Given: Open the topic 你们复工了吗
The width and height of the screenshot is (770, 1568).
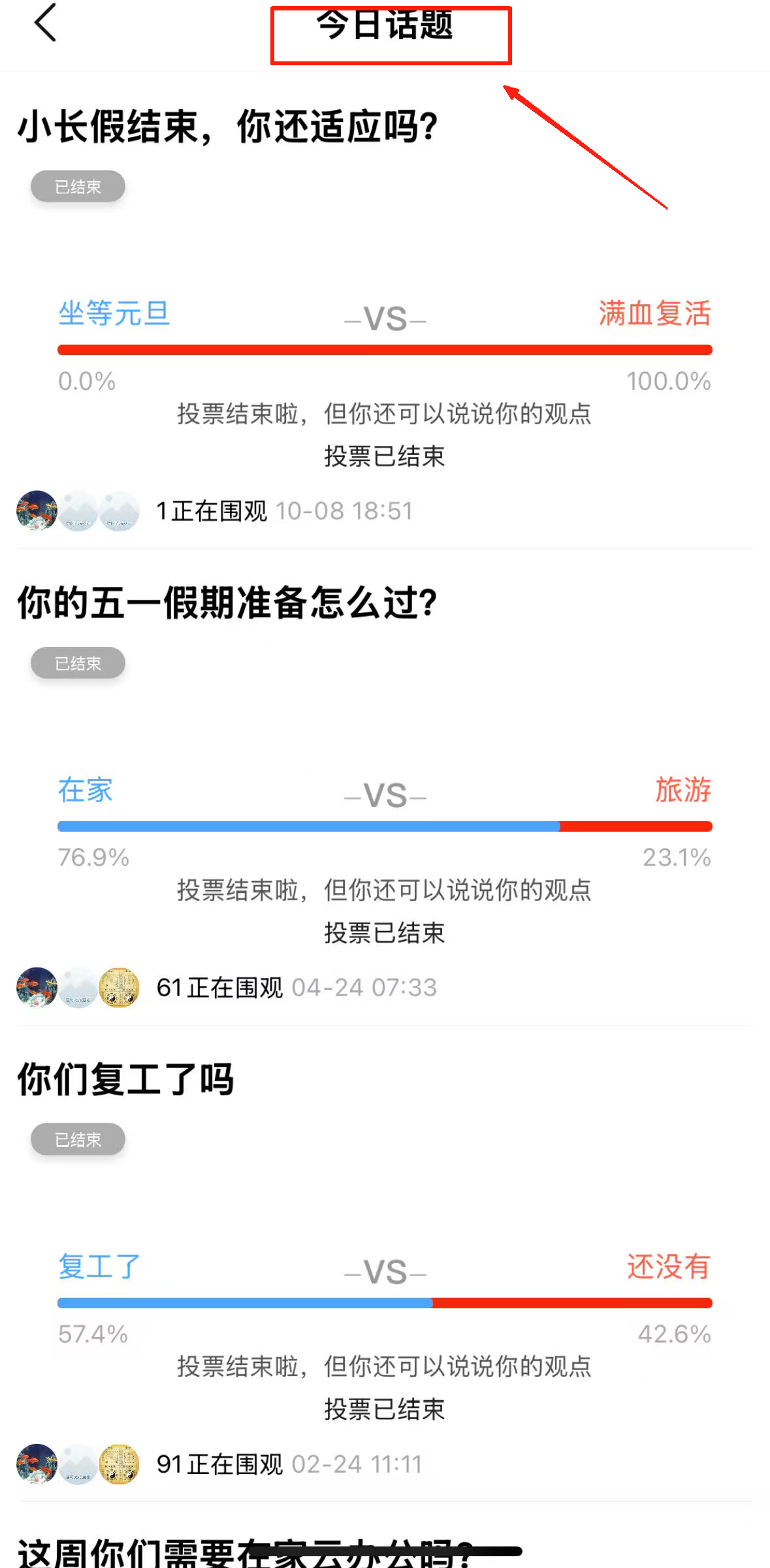Looking at the screenshot, I should (x=125, y=1079).
